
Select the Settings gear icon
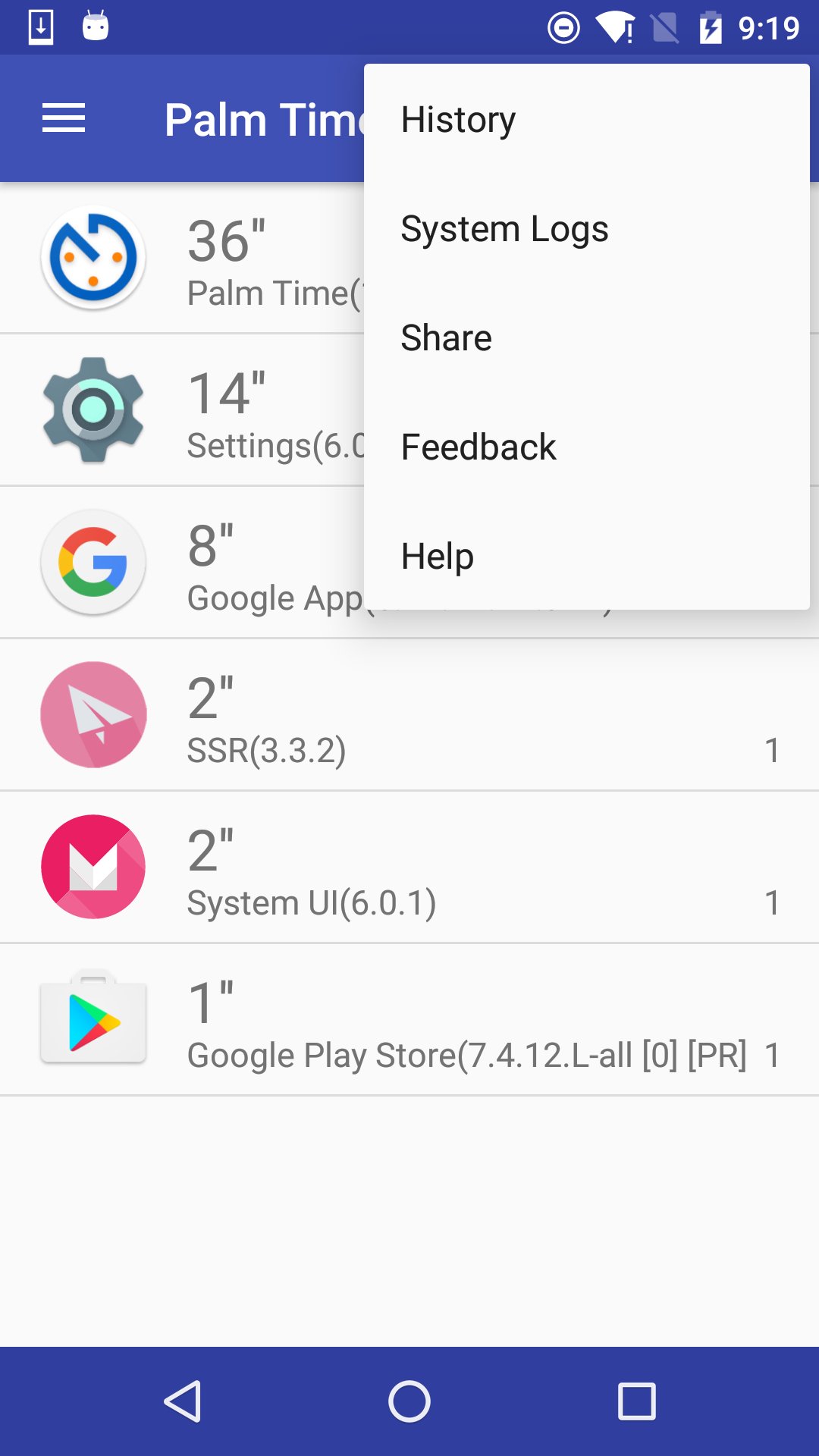[x=92, y=409]
